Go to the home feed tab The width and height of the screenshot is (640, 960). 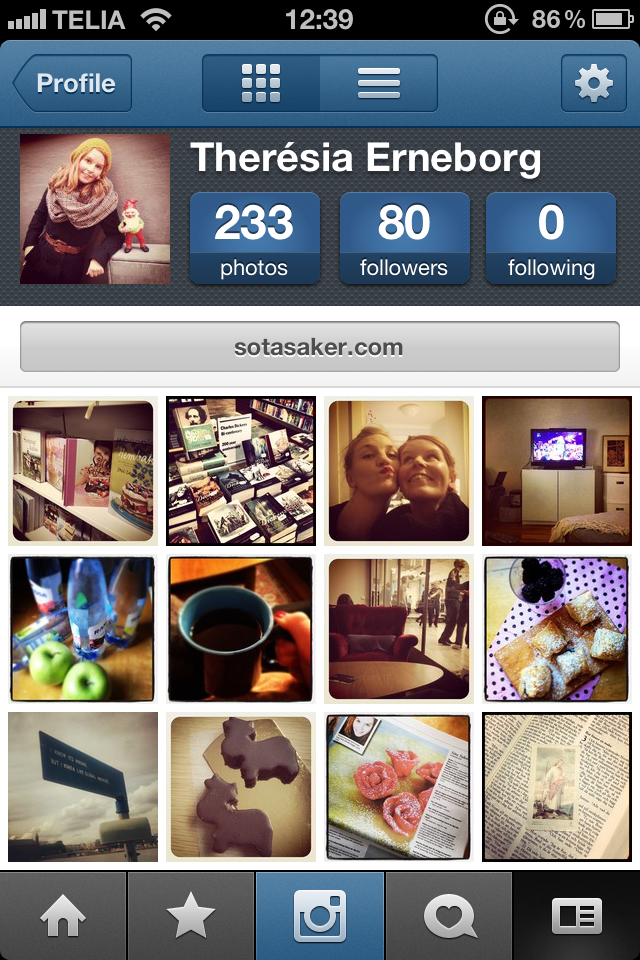click(x=63, y=916)
